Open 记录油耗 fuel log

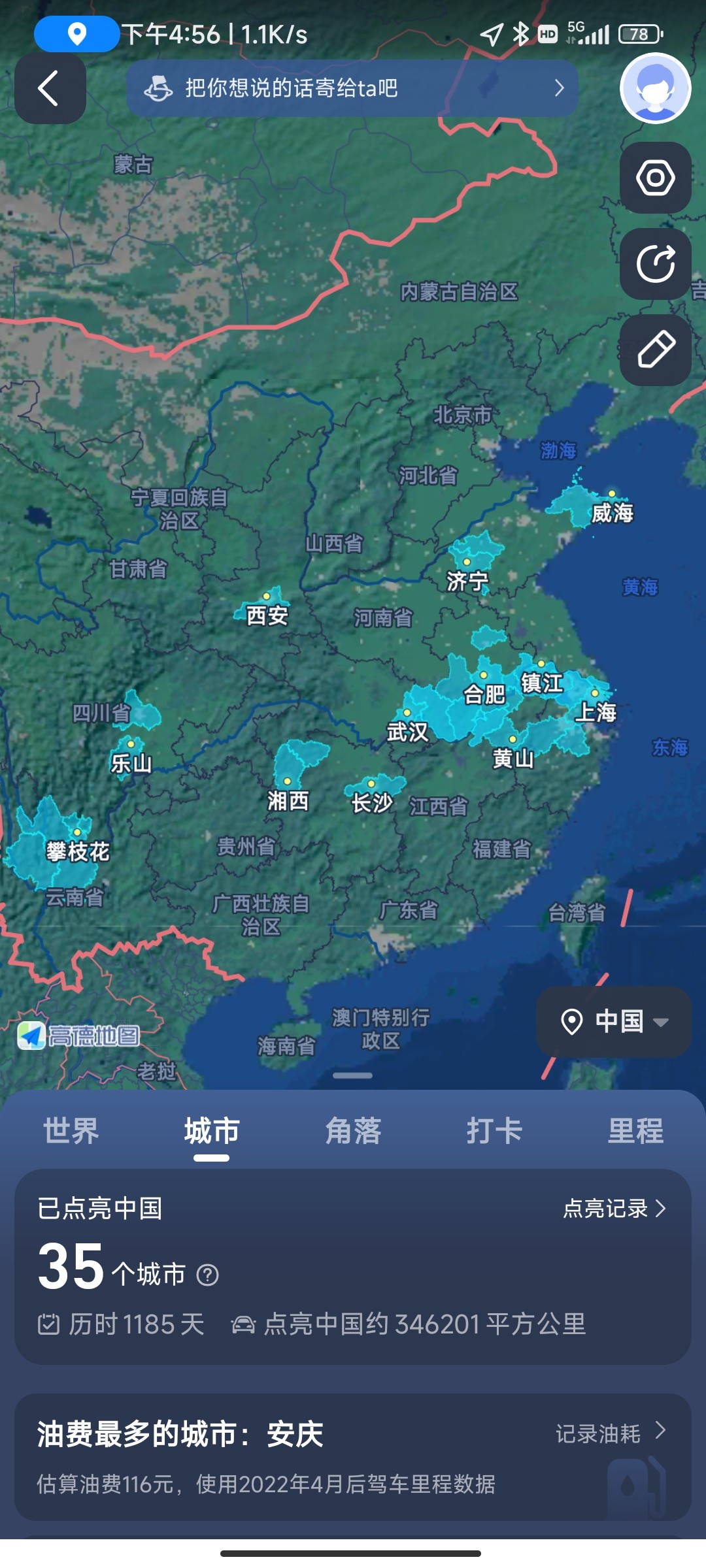[610, 1433]
